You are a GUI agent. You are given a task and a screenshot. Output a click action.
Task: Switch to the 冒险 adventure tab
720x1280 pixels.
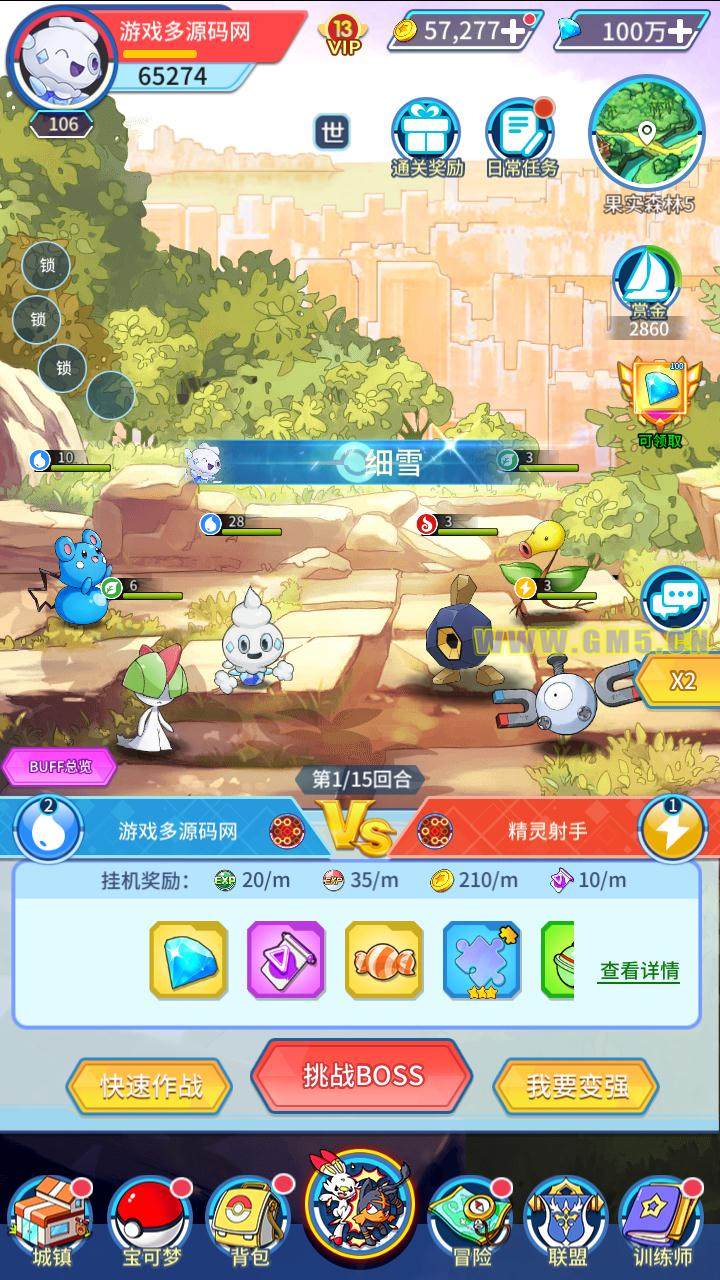[x=470, y=1222]
